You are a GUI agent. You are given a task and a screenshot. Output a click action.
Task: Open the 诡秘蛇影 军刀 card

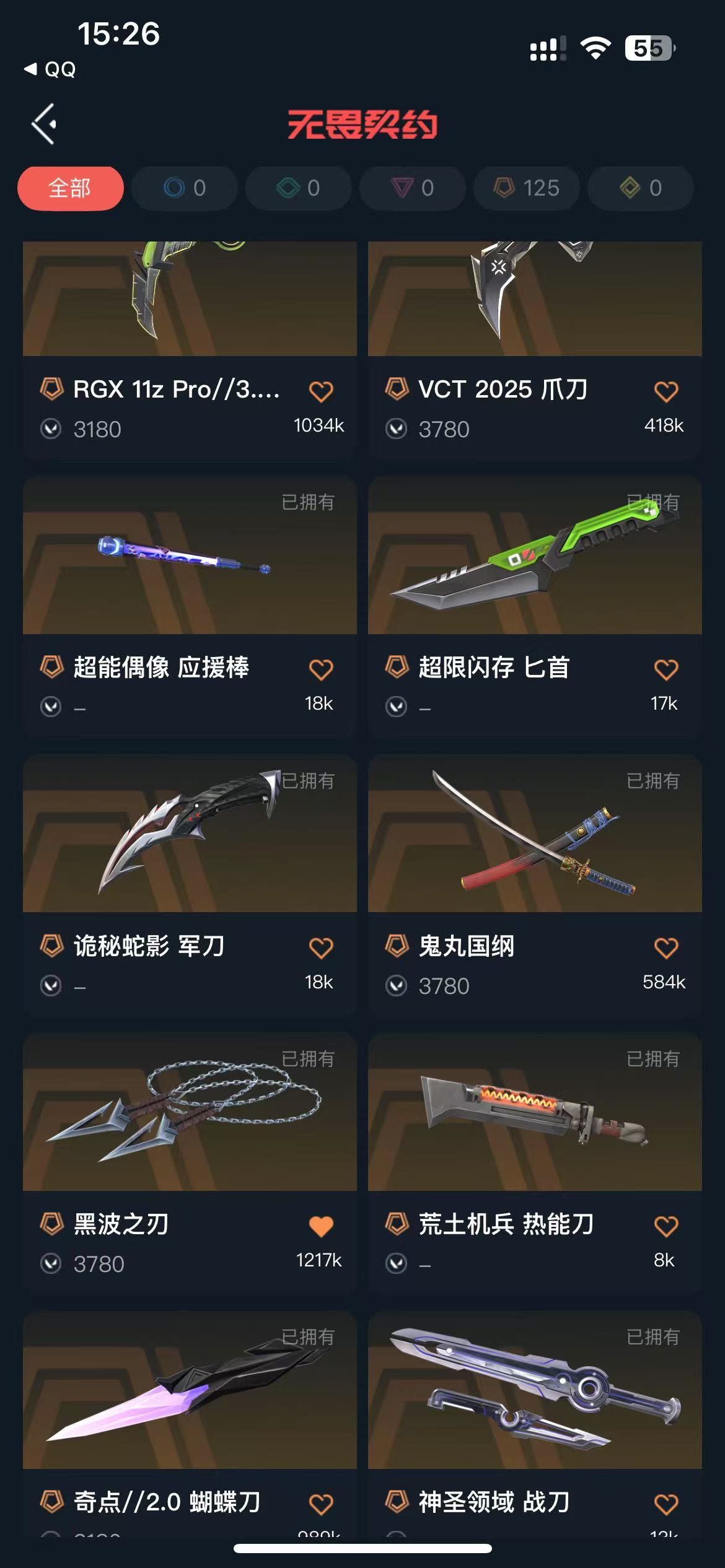[190, 836]
